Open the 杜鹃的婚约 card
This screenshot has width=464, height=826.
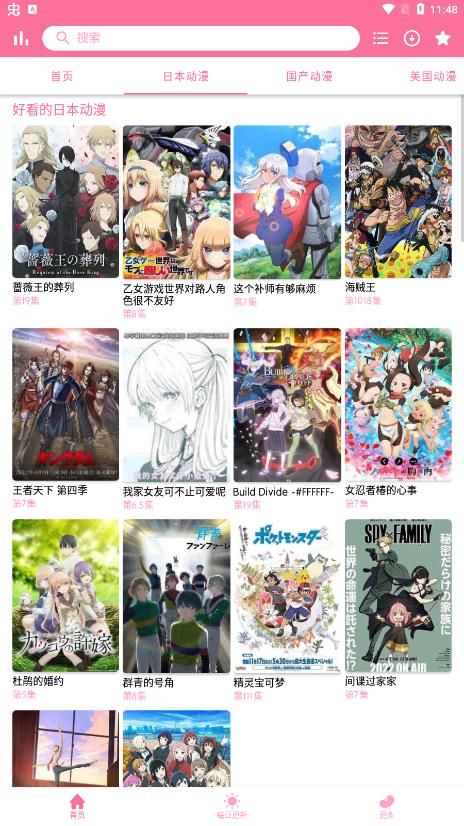[65, 610]
